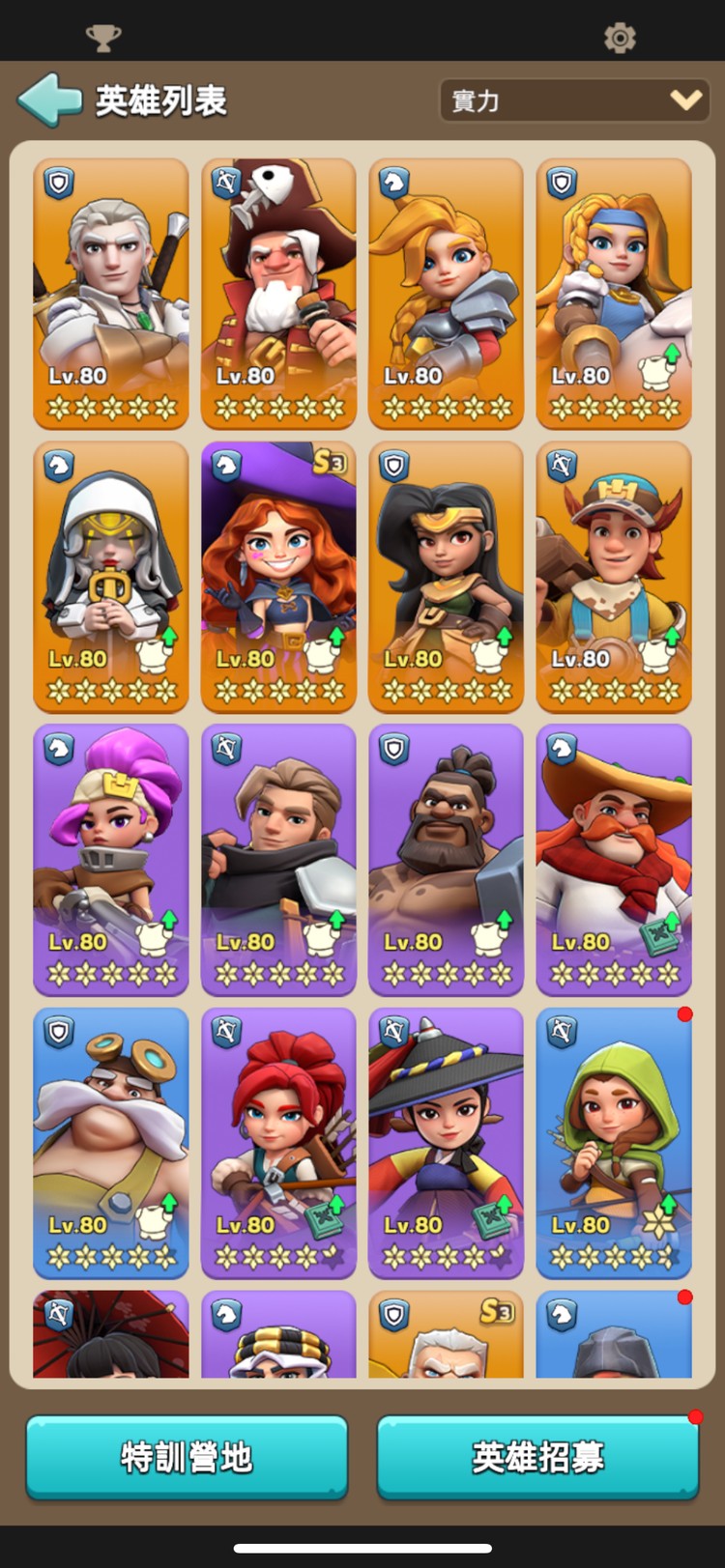Select the pink-haired hero card

click(111, 856)
